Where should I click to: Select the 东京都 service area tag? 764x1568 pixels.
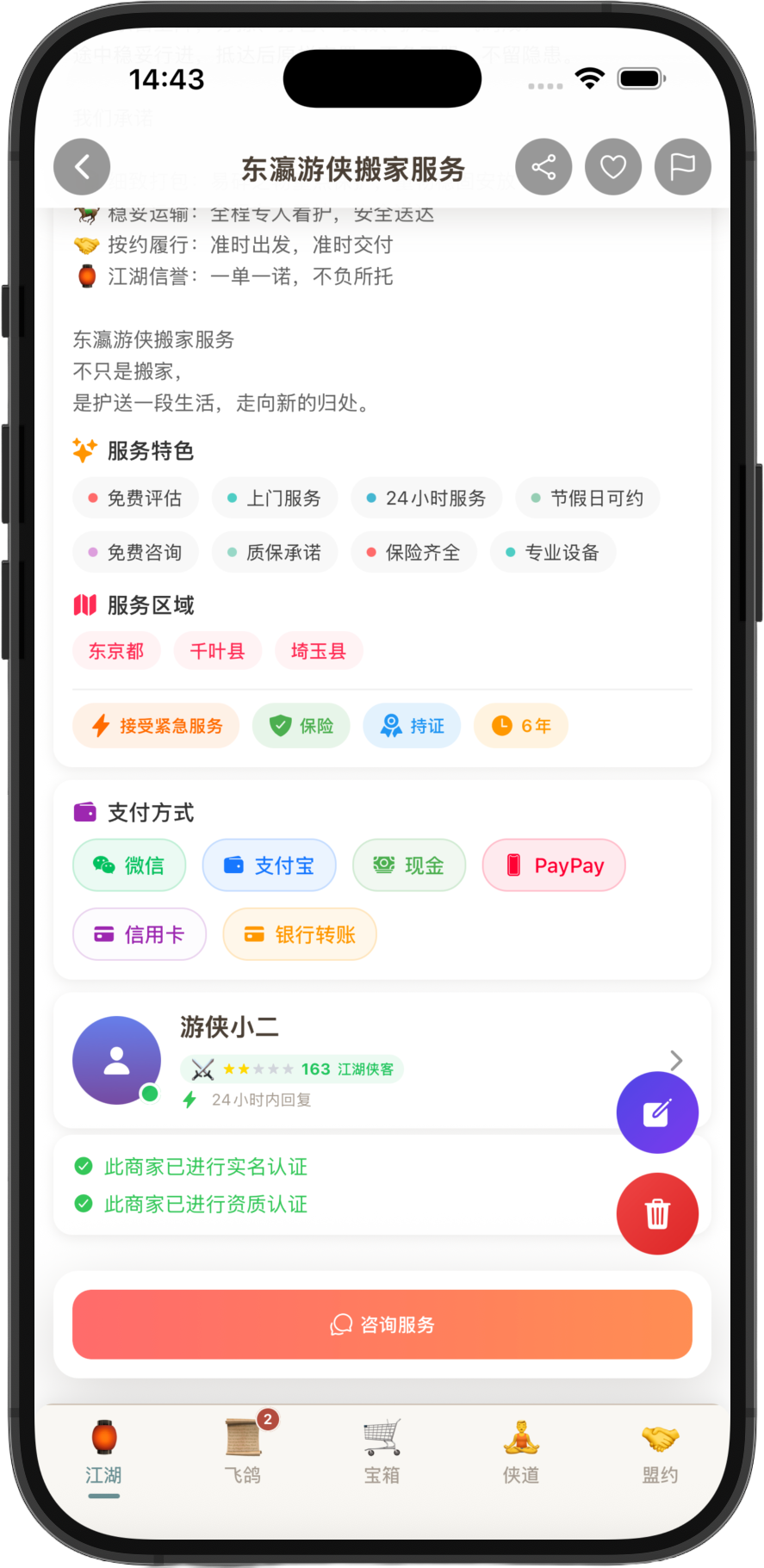tap(116, 650)
